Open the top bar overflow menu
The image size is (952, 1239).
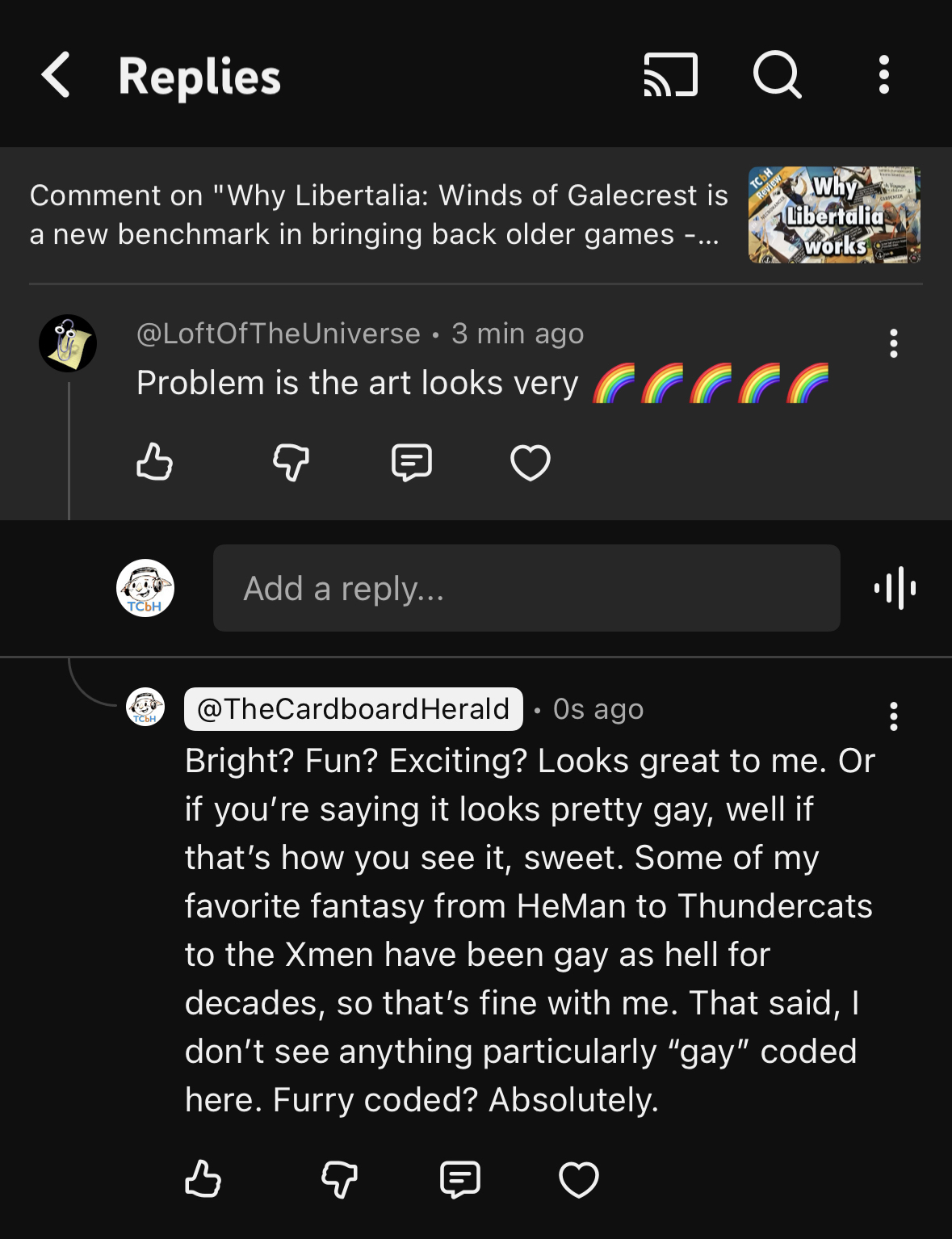pyautogui.click(x=884, y=75)
